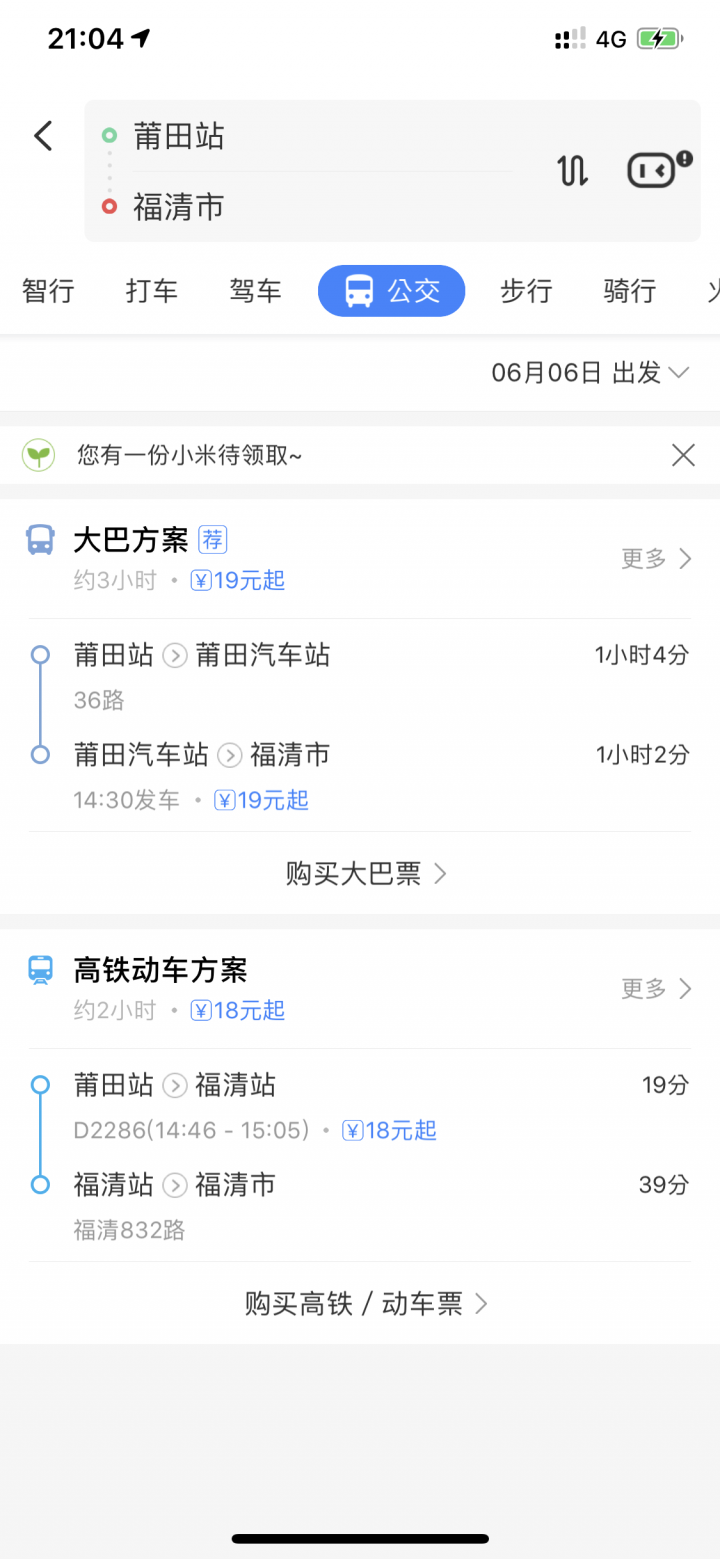Tap 购买大巴票 to buy bus tickets
This screenshot has height=1559, width=720.
click(x=366, y=873)
